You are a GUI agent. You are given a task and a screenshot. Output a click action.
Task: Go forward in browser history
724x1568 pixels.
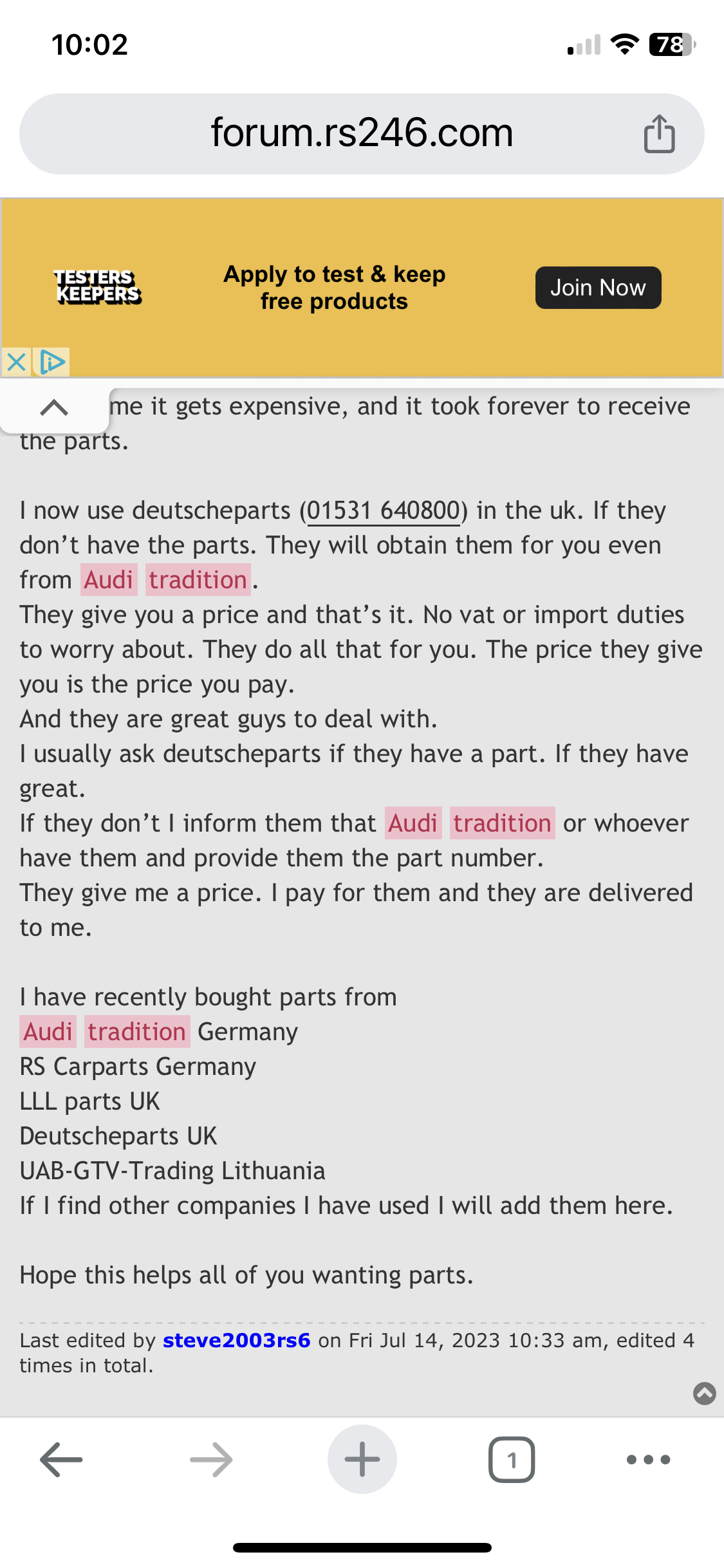(211, 1459)
